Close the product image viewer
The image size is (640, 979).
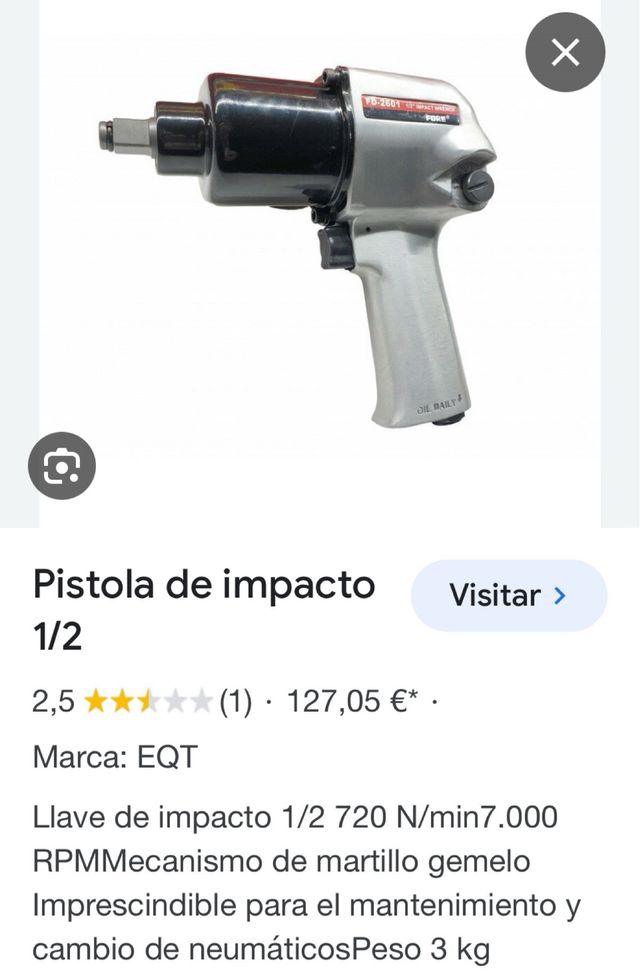coord(565,52)
